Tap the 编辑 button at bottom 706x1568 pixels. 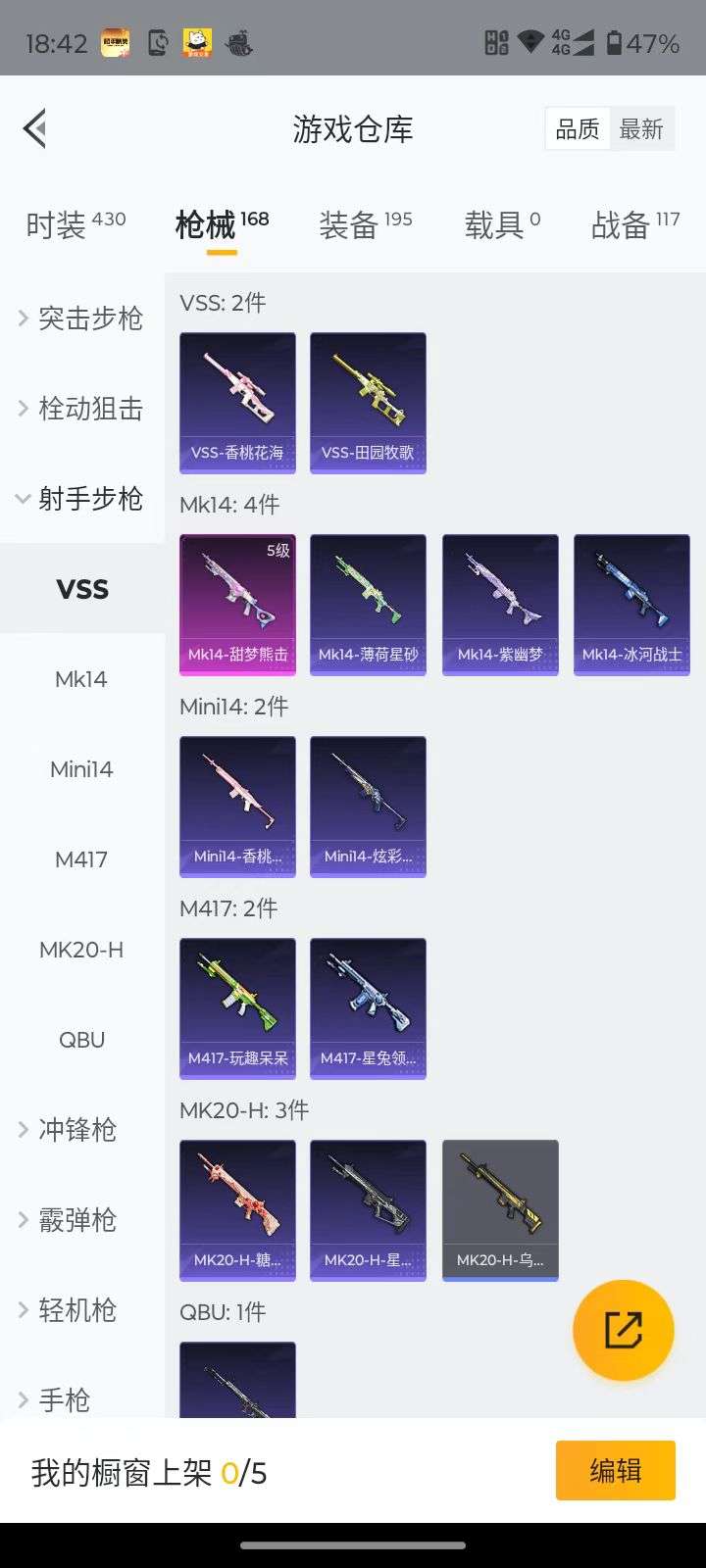point(615,1470)
